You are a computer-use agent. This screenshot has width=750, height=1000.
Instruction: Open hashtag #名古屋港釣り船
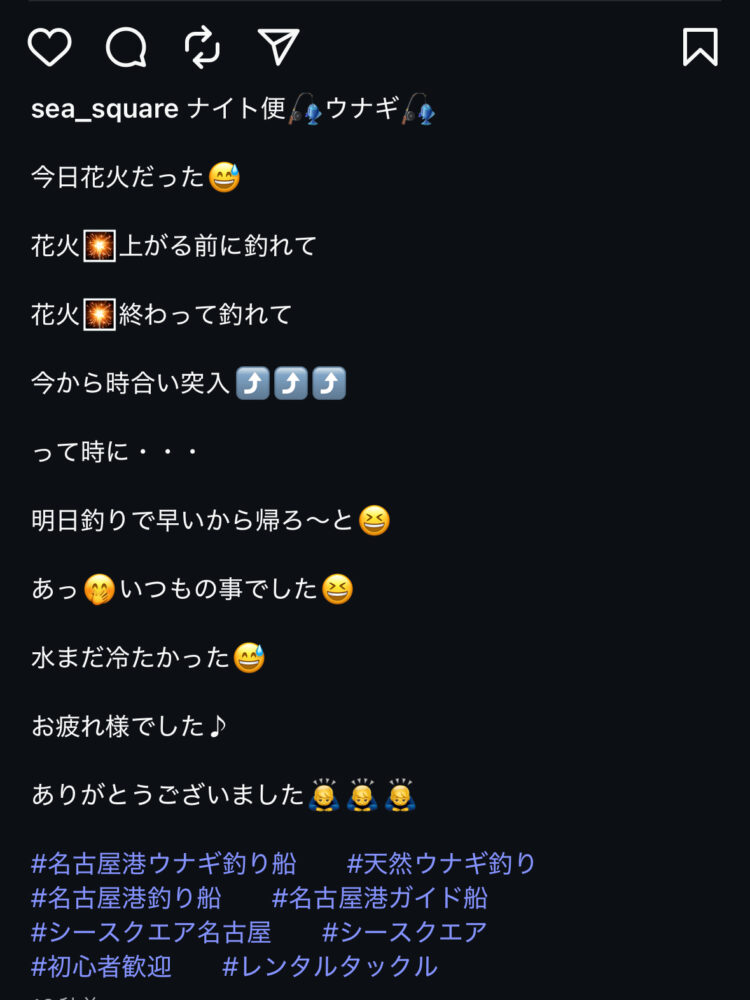[126, 898]
